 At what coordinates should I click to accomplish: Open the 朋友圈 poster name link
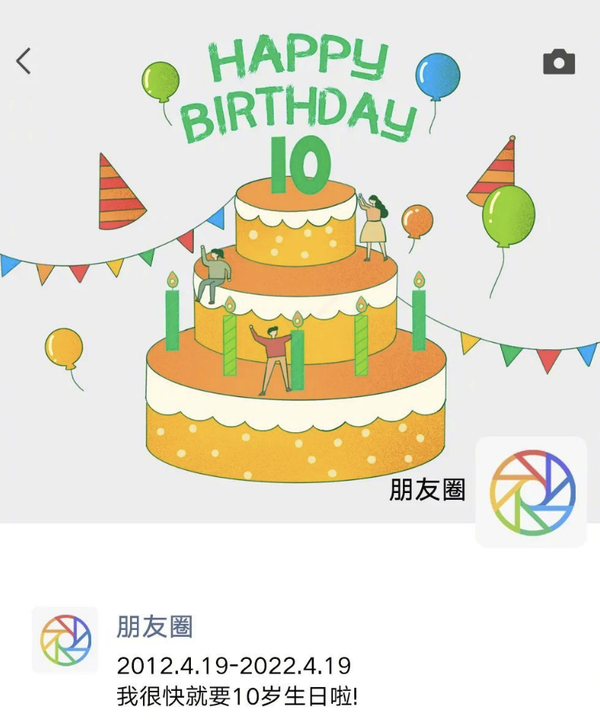(155, 627)
